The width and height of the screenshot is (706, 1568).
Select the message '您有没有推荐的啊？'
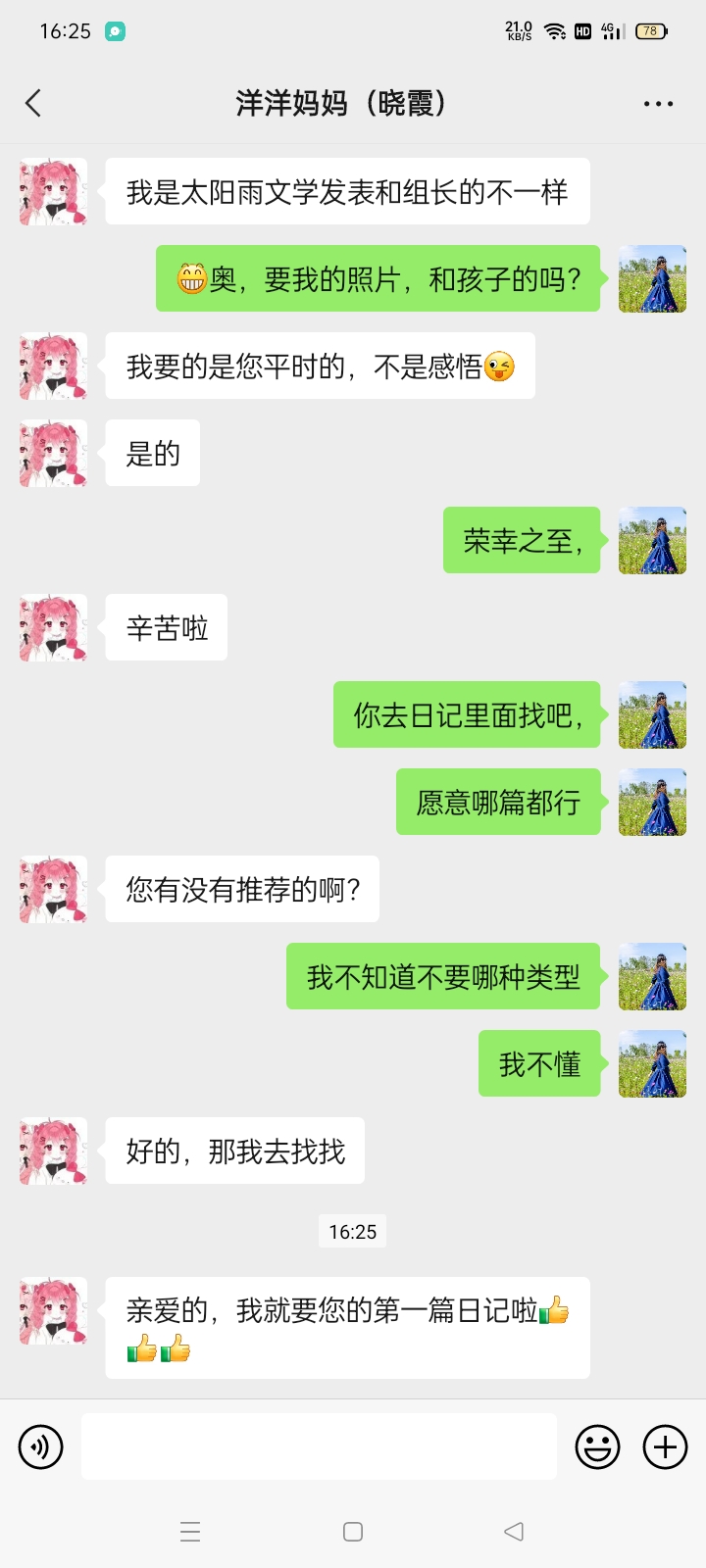[x=241, y=889]
